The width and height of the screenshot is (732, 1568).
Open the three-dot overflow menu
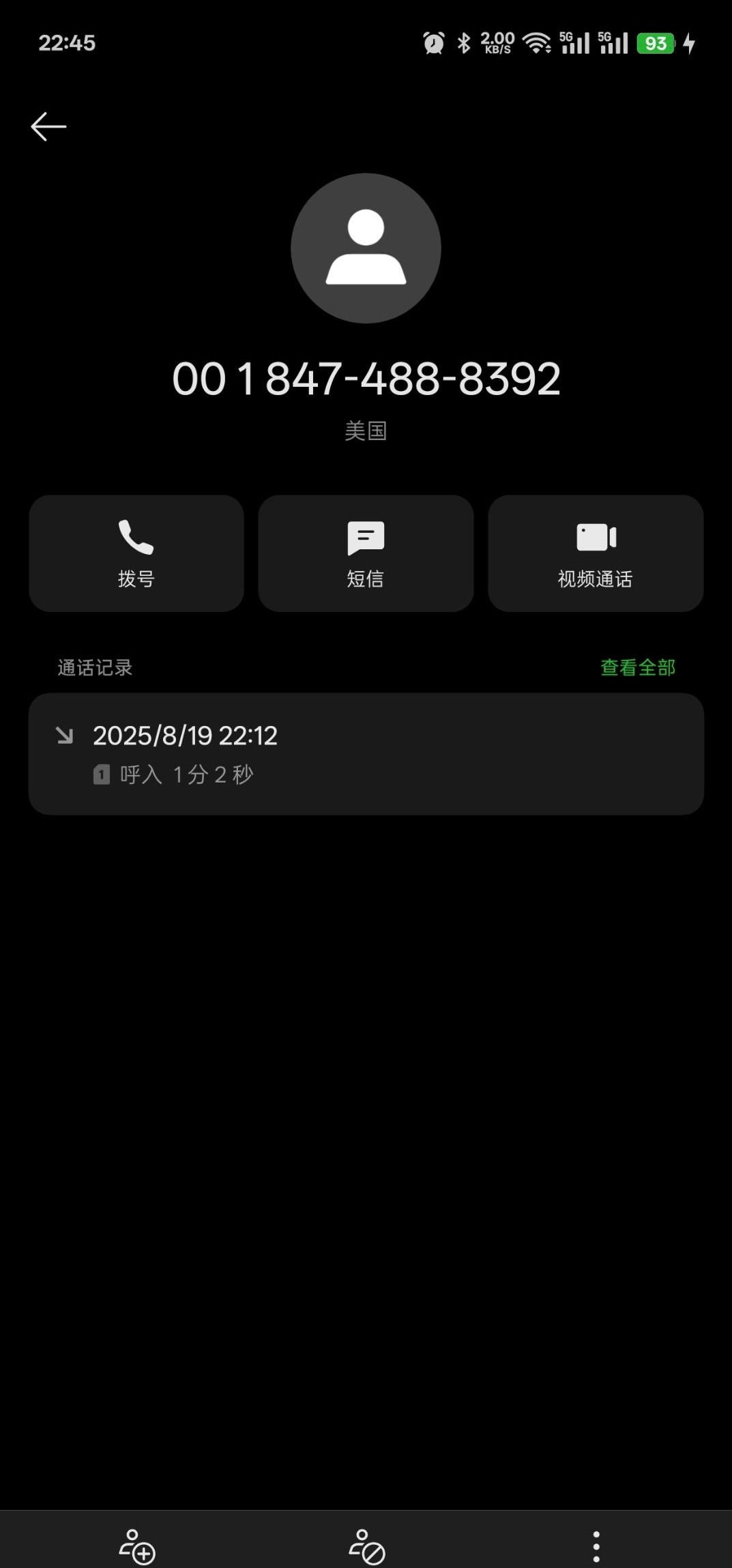click(596, 1545)
